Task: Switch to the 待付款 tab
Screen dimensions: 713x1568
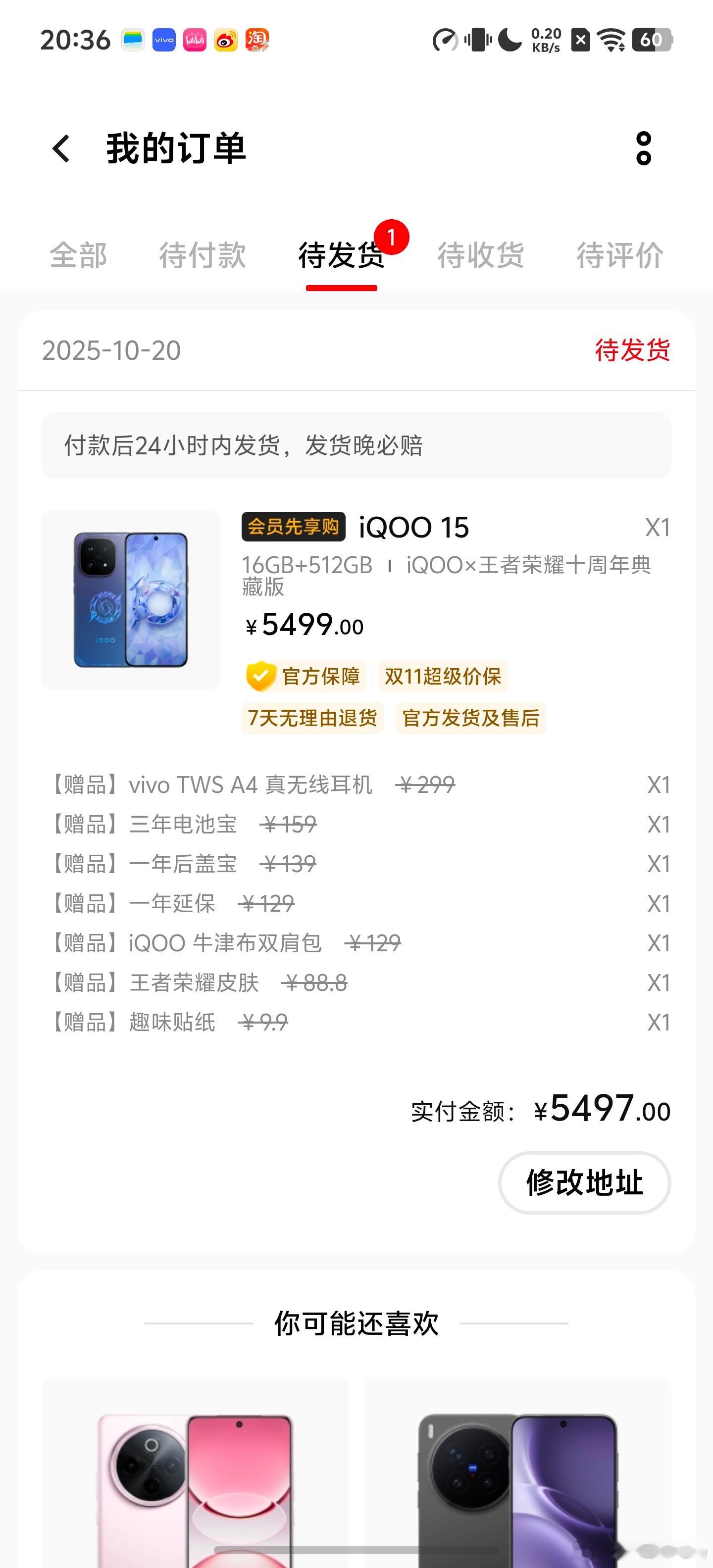Action: click(202, 255)
